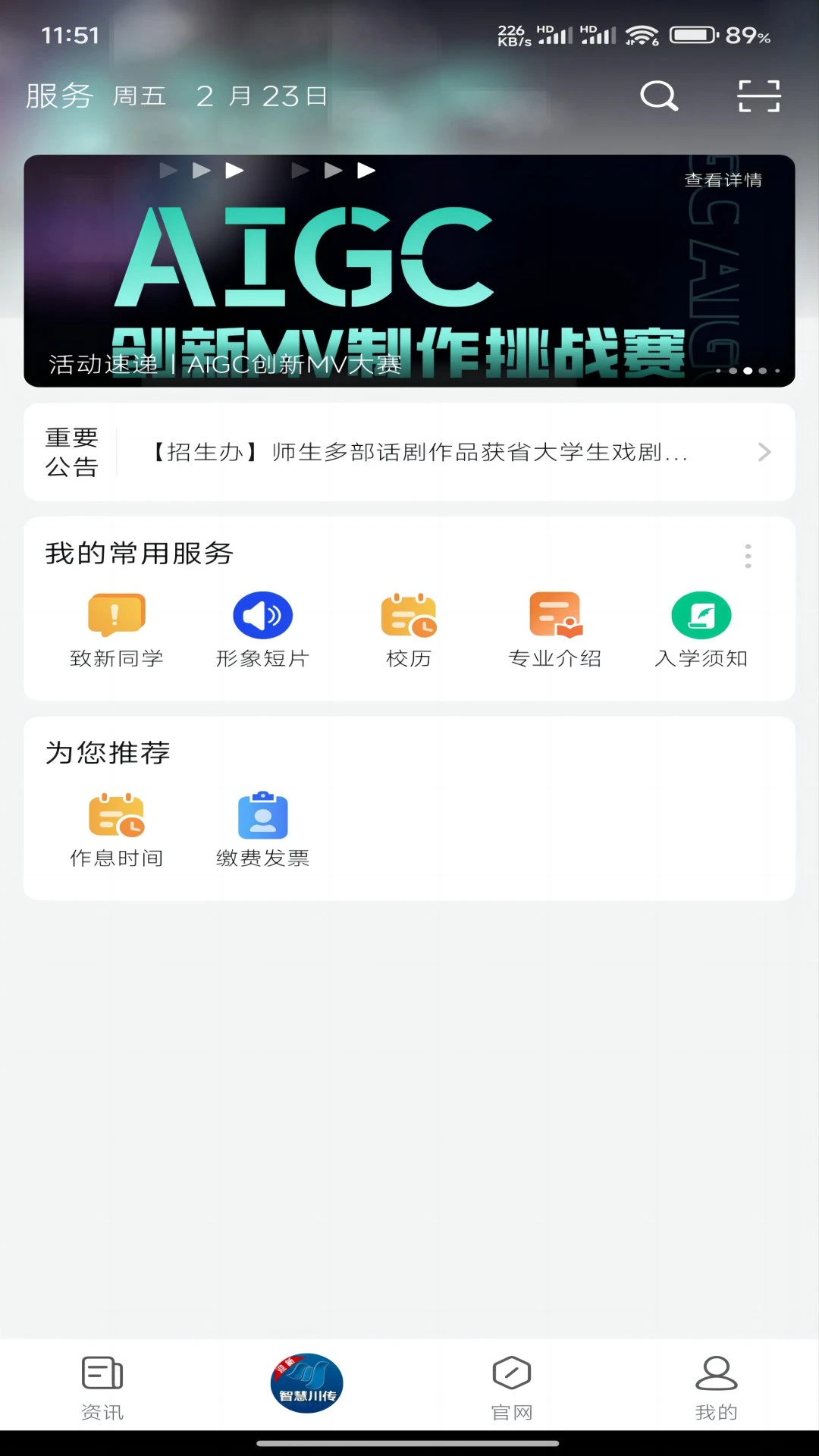The image size is (819, 1456).
Task: Open the three-dot menu beside 我的常用服务
Action: pyautogui.click(x=748, y=556)
